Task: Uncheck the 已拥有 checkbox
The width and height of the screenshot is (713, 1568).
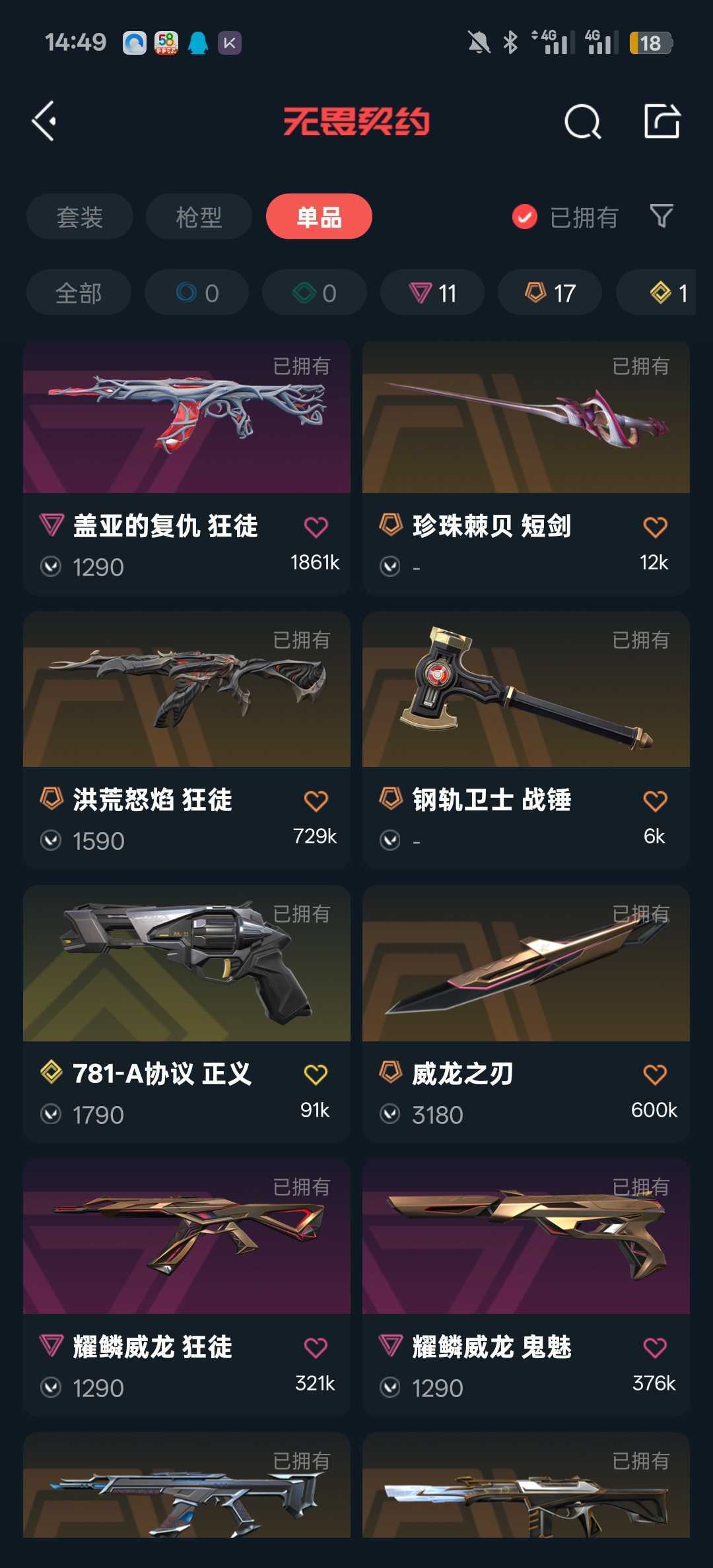Action: [x=525, y=216]
